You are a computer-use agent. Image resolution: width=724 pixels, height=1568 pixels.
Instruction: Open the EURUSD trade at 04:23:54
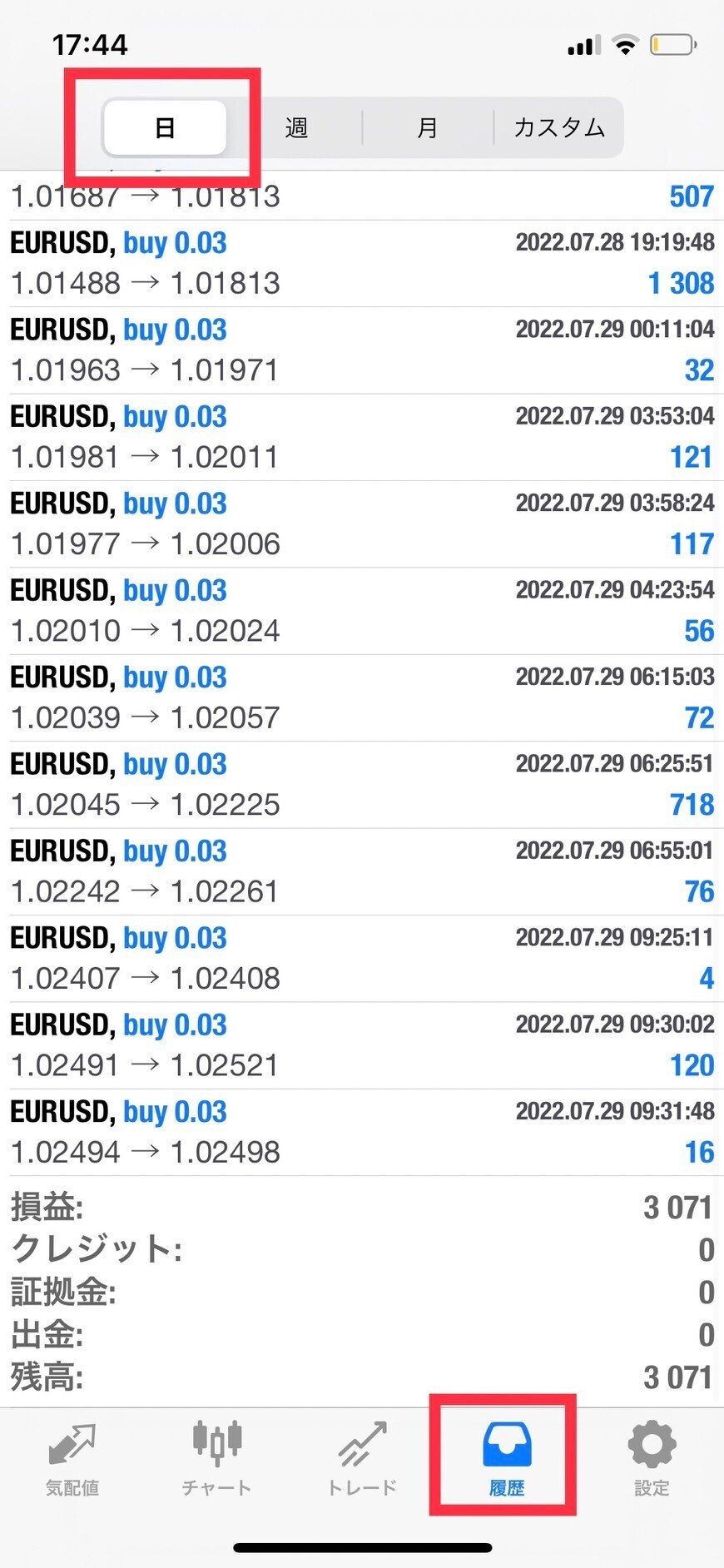[362, 610]
